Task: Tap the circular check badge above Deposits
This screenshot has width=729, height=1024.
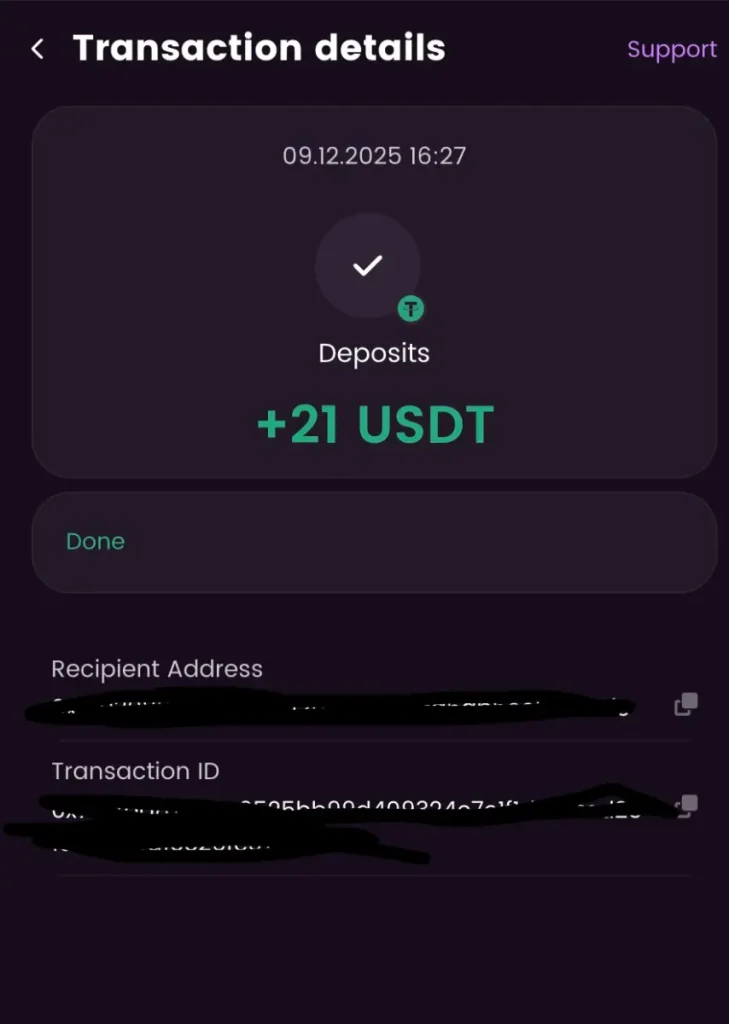Action: 368,266
